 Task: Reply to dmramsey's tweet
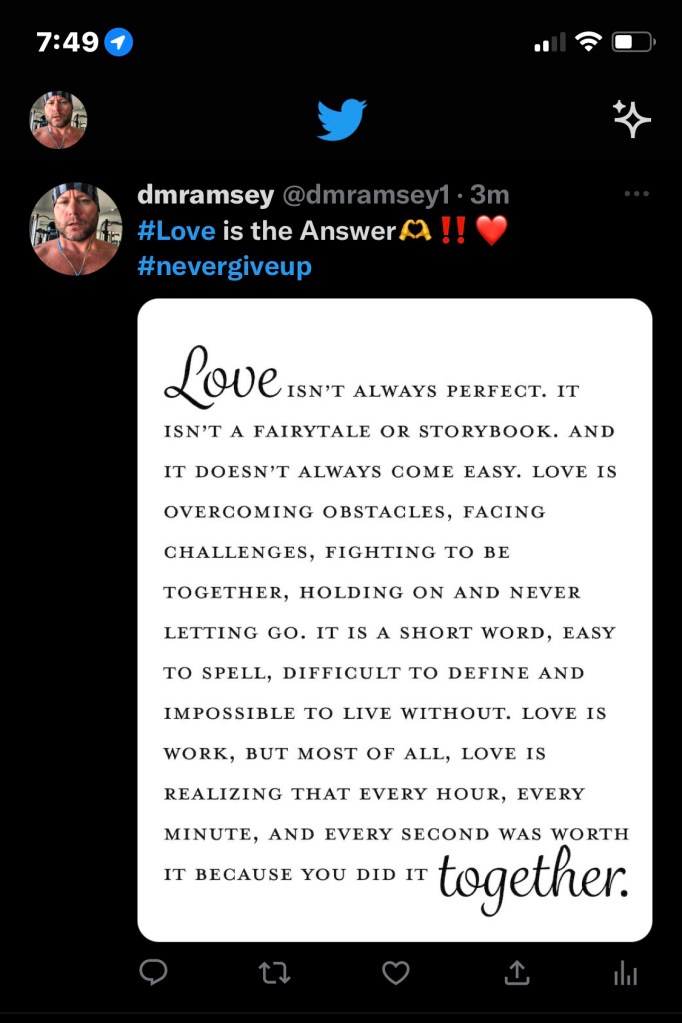point(153,972)
